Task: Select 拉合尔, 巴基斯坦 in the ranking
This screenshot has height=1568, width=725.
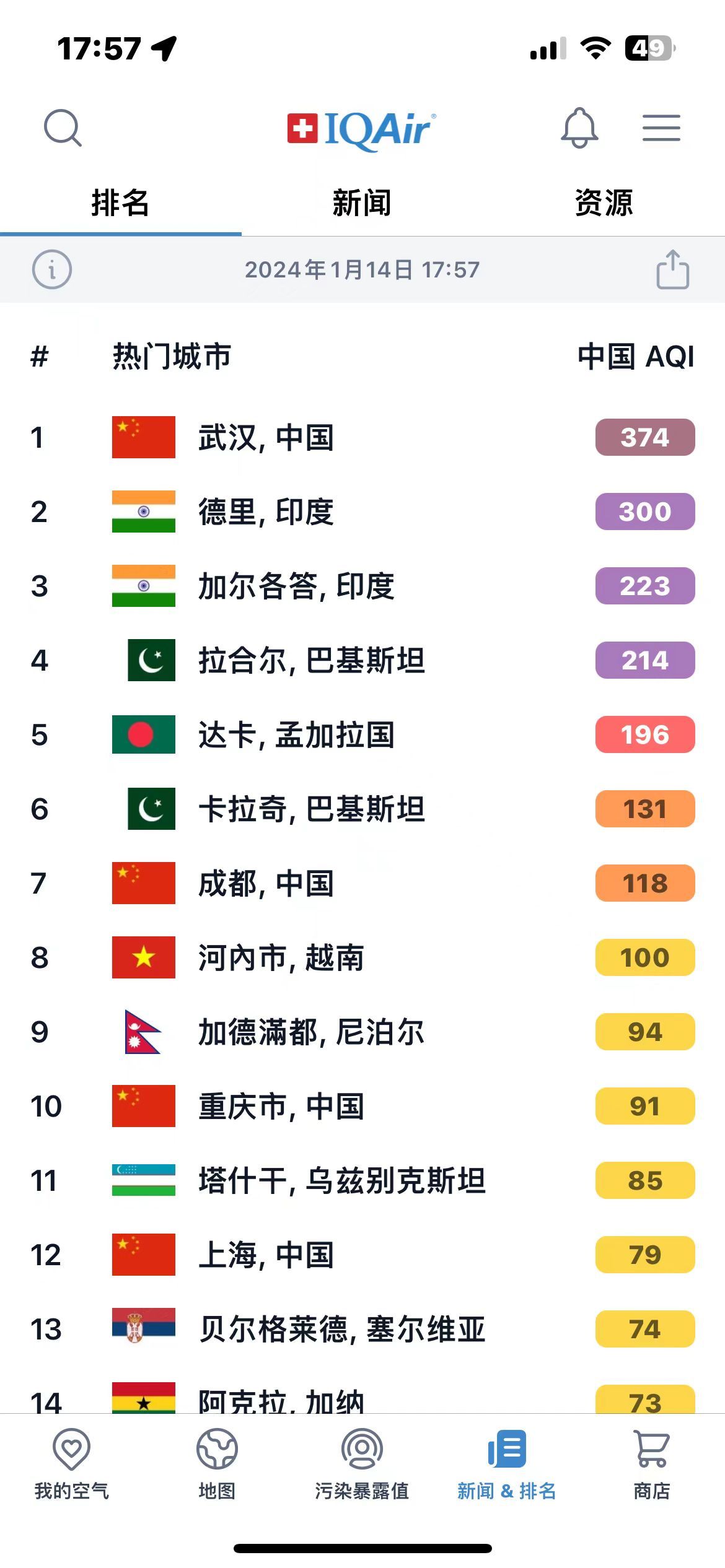Action: (x=362, y=660)
